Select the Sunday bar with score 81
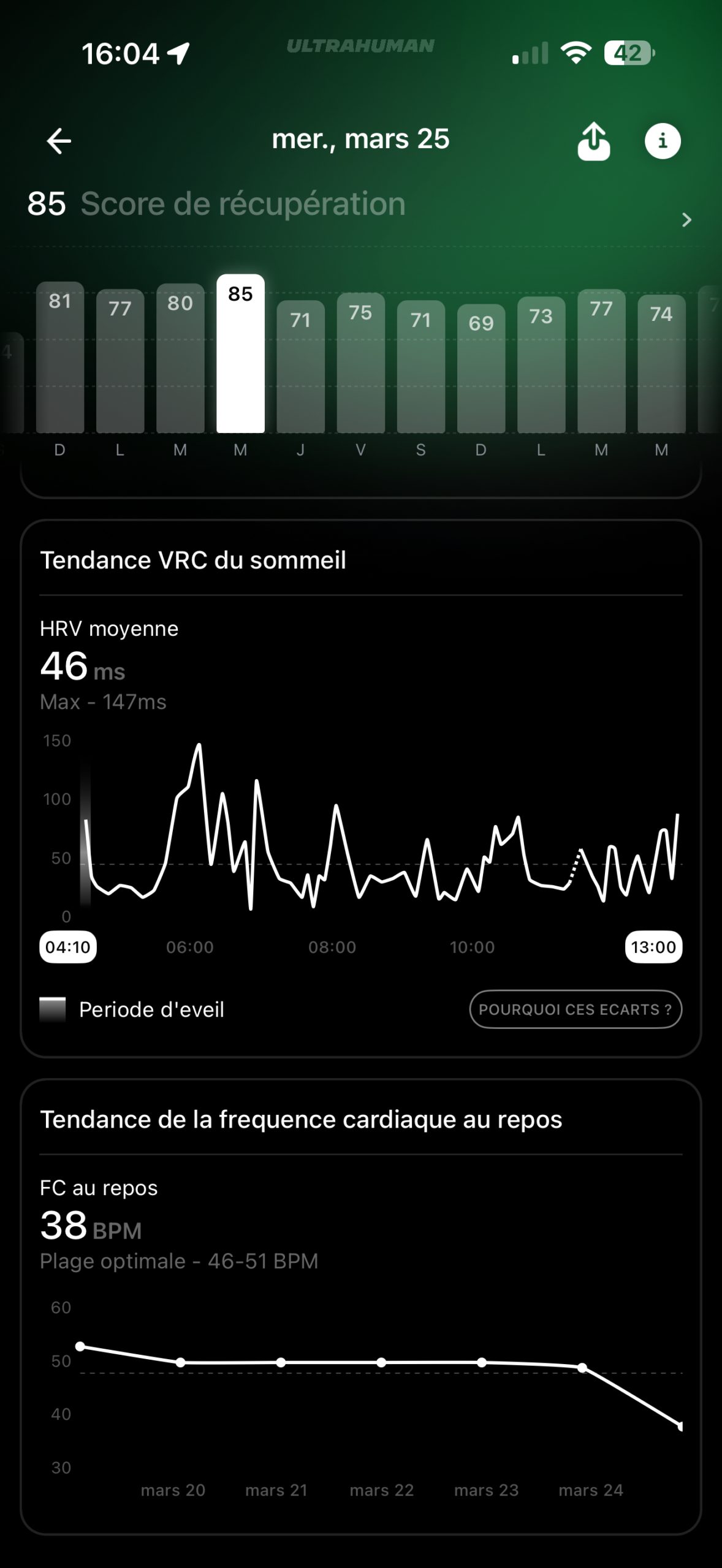This screenshot has width=722, height=1568. (x=60, y=358)
